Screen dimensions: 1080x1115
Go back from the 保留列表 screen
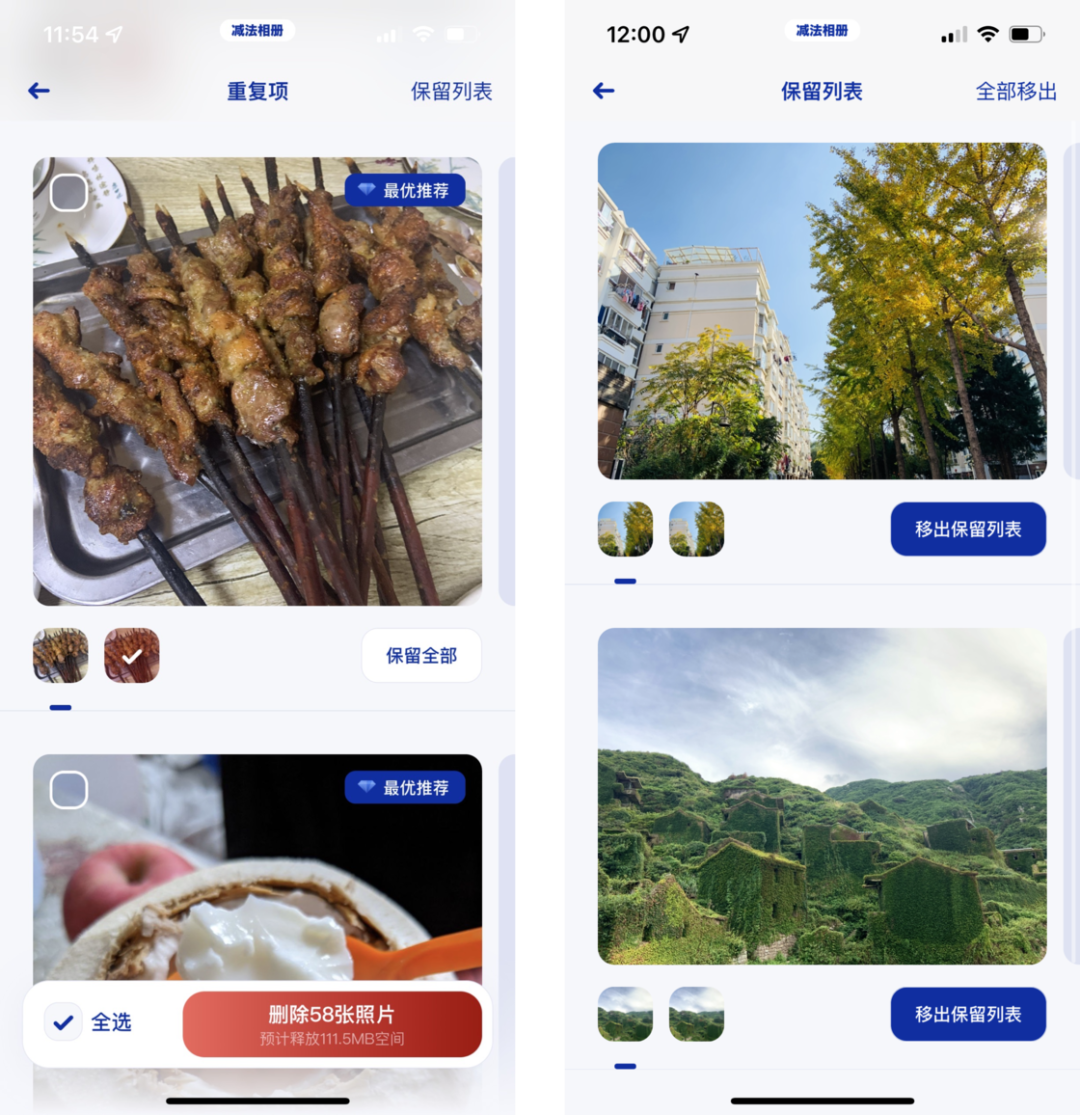(603, 91)
